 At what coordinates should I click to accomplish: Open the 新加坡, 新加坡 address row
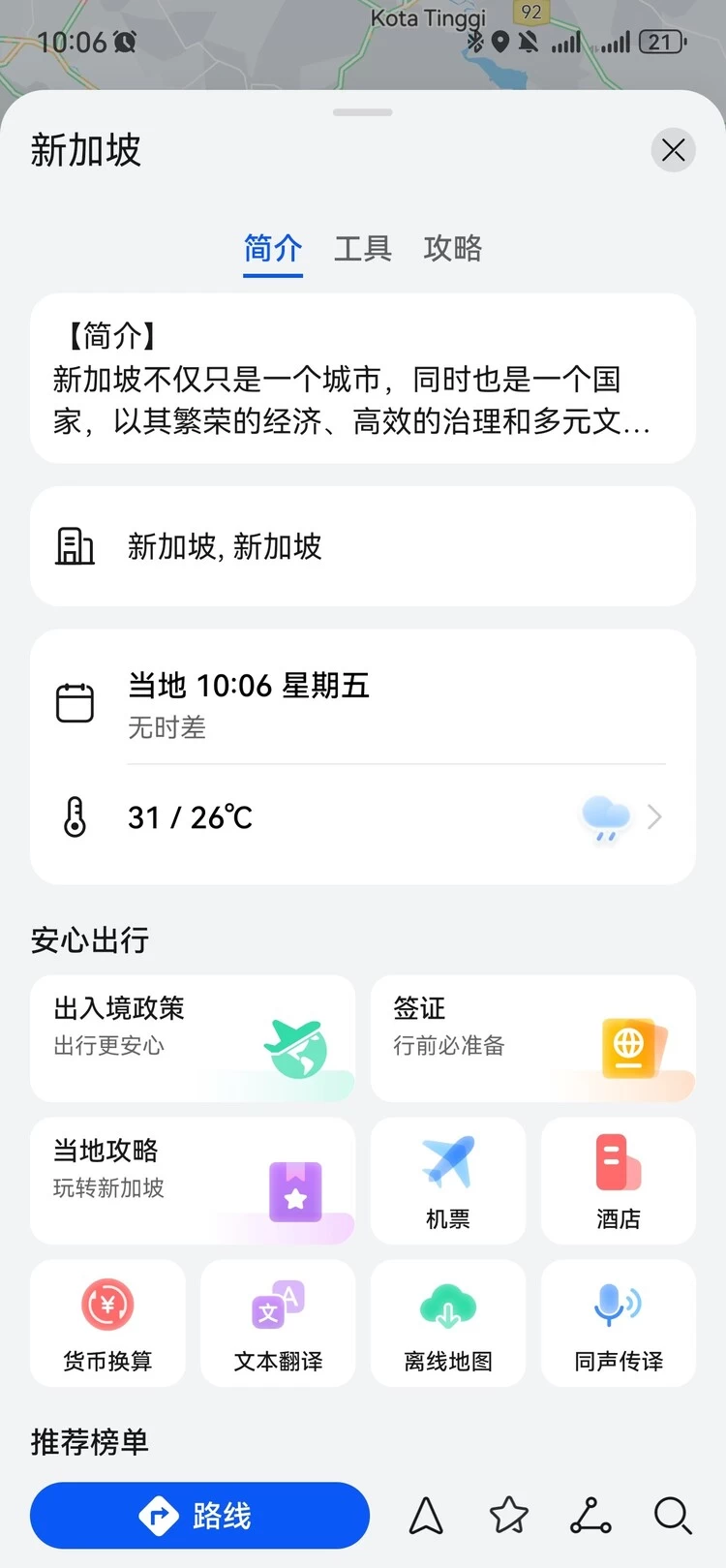(x=362, y=546)
